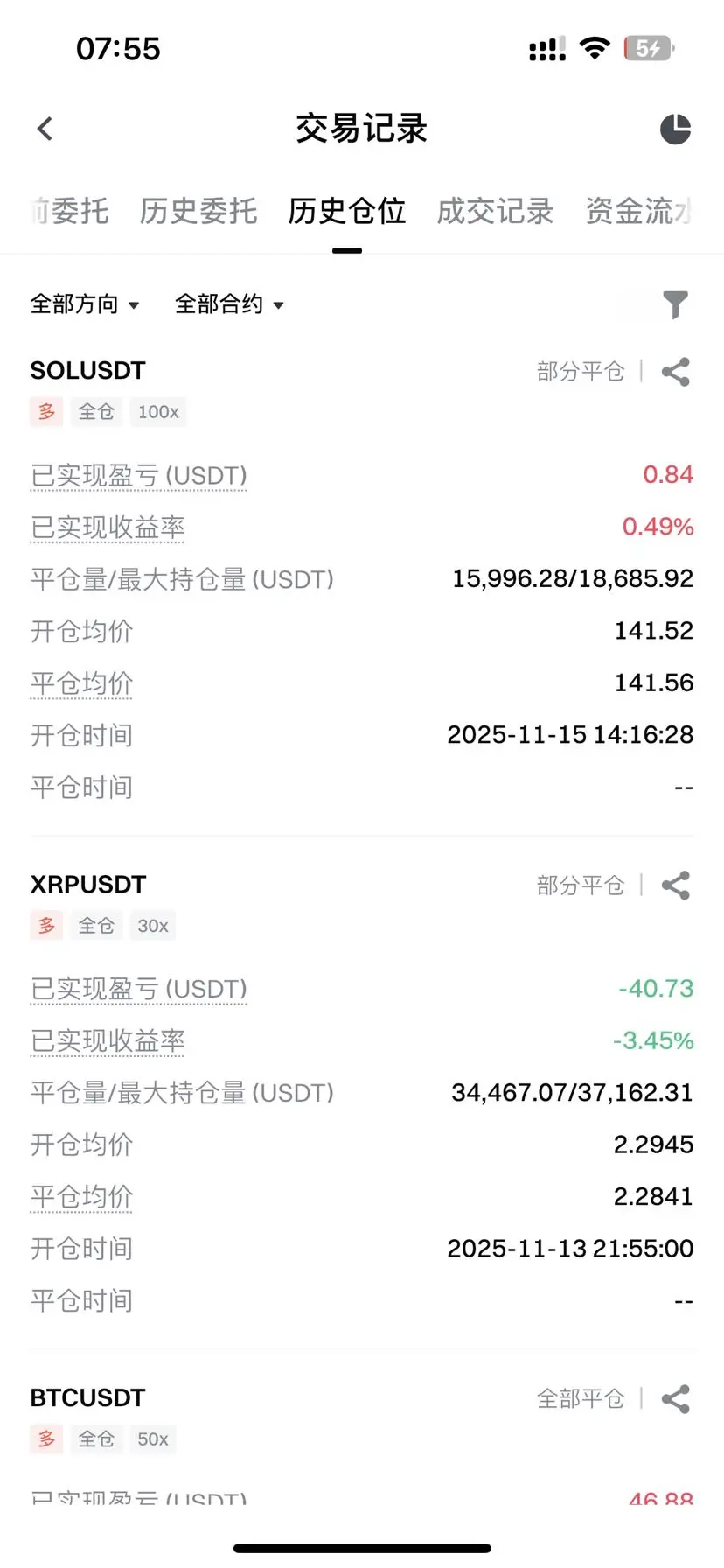This screenshot has height=1568, width=724.
Task: Open the pie chart analysis icon
Action: [675, 129]
